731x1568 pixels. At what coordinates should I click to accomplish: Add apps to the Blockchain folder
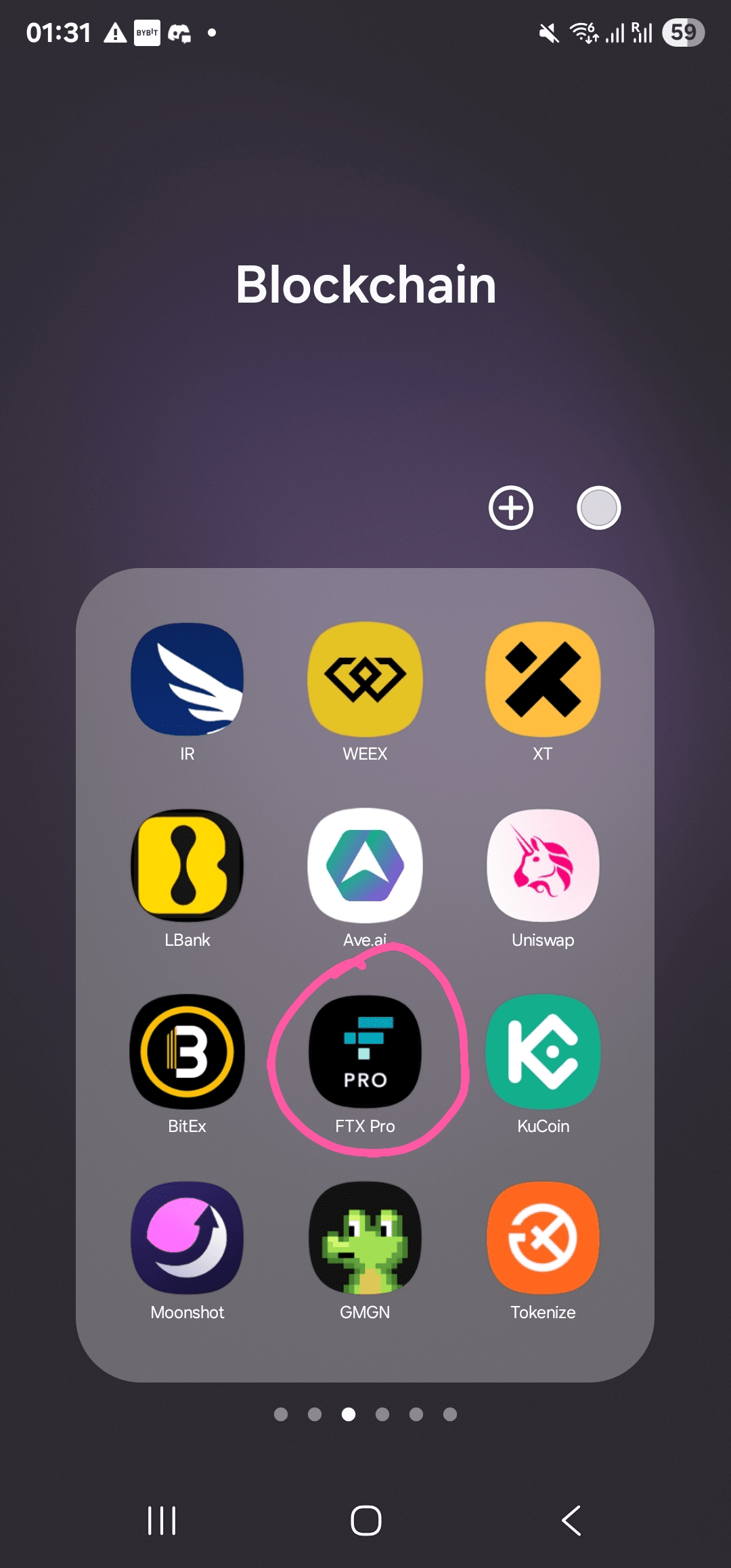tap(511, 508)
